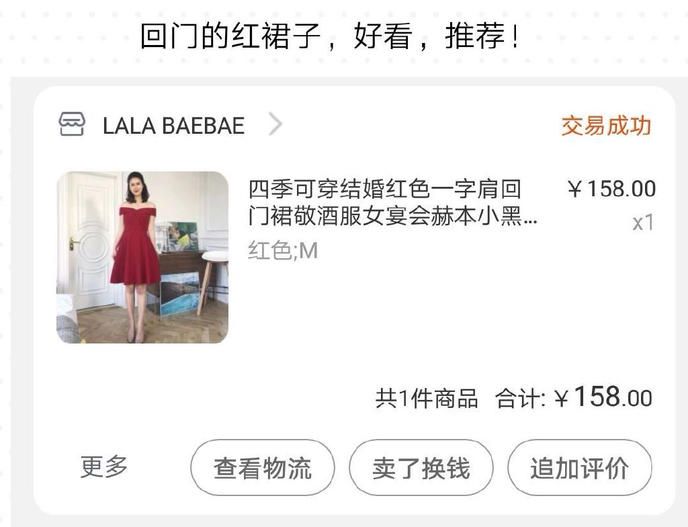Tap 更多 for more order options
688x527 pixels.
[x=105, y=466]
